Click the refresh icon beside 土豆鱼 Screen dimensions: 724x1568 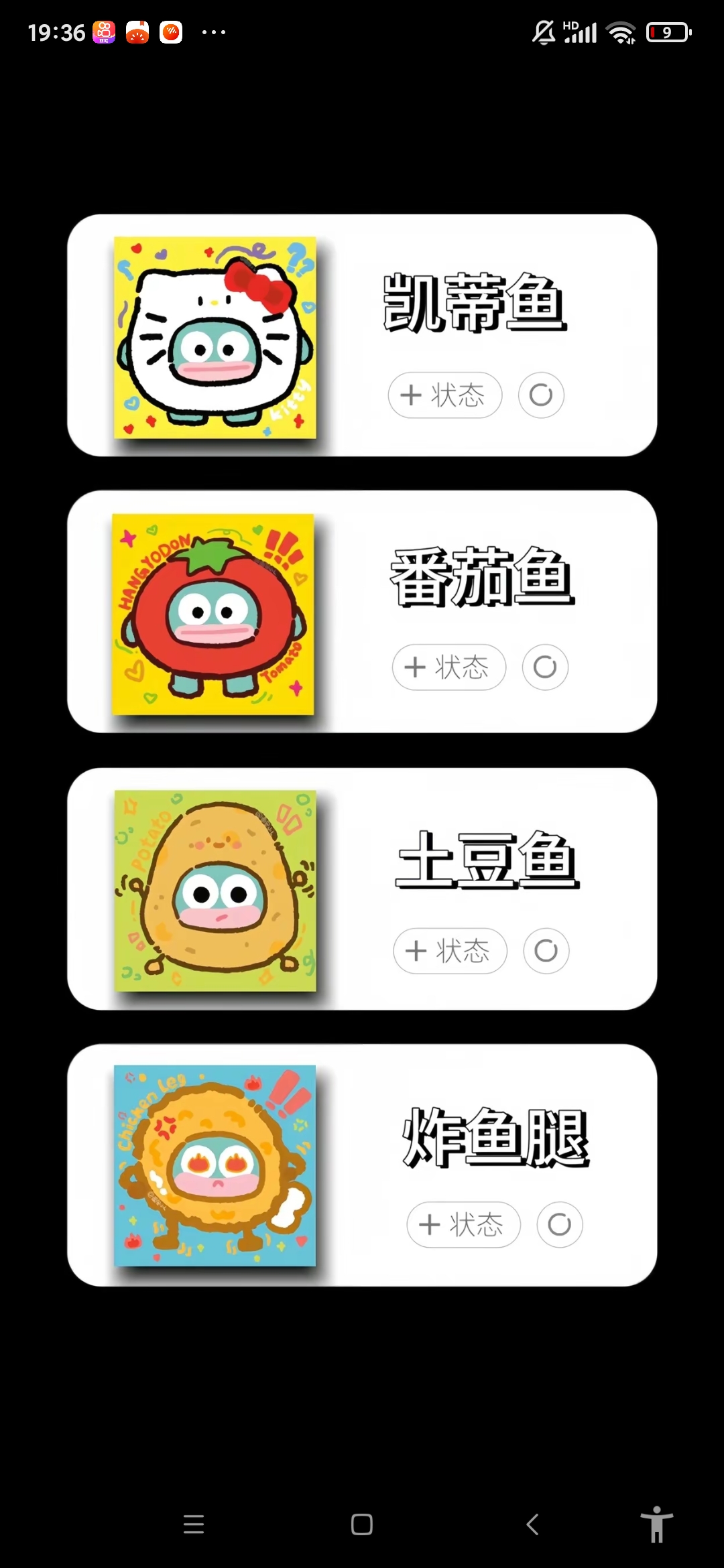pos(546,951)
